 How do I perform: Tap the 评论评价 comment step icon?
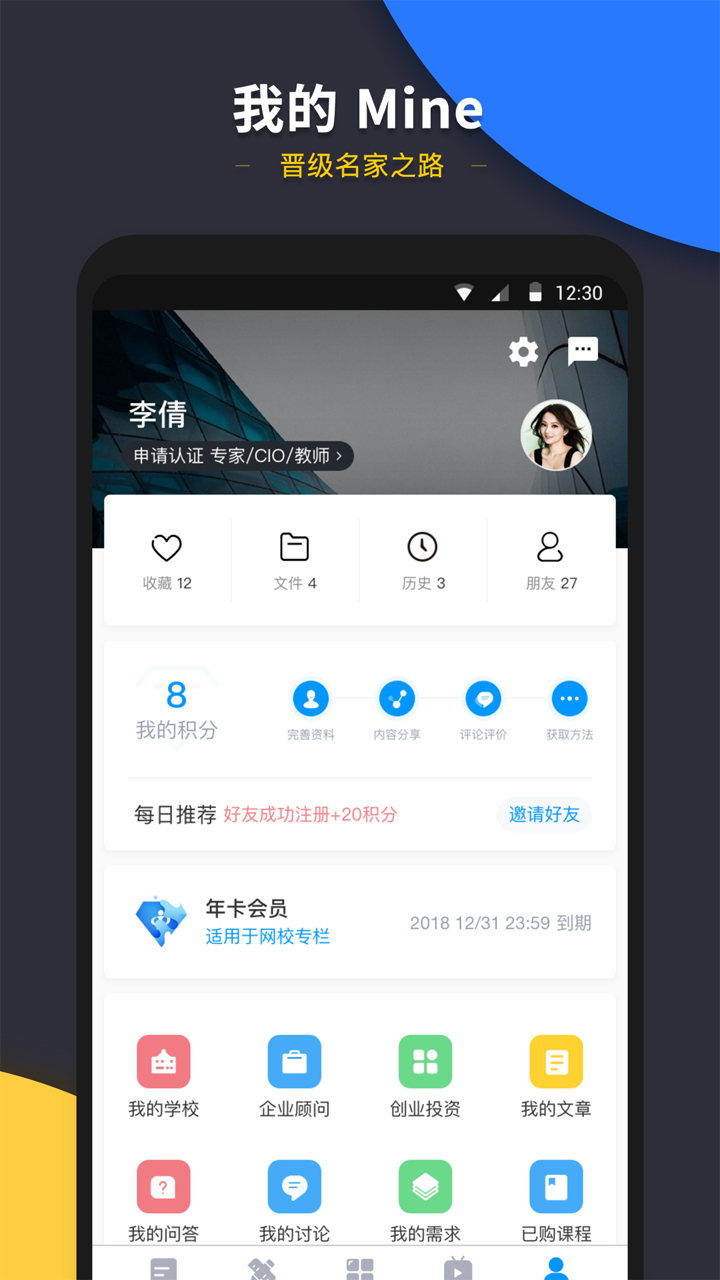click(483, 700)
